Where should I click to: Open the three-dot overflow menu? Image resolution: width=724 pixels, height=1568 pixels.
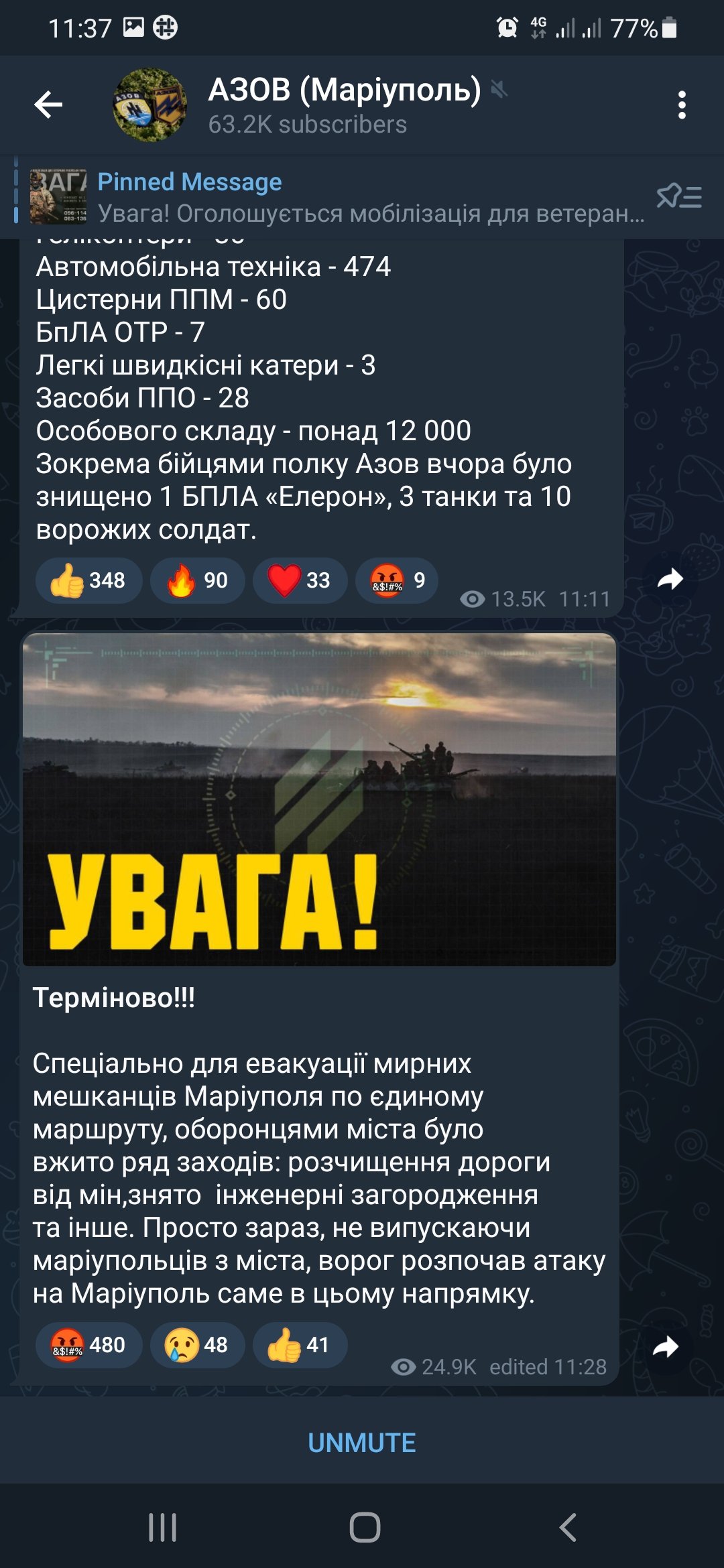click(x=682, y=105)
